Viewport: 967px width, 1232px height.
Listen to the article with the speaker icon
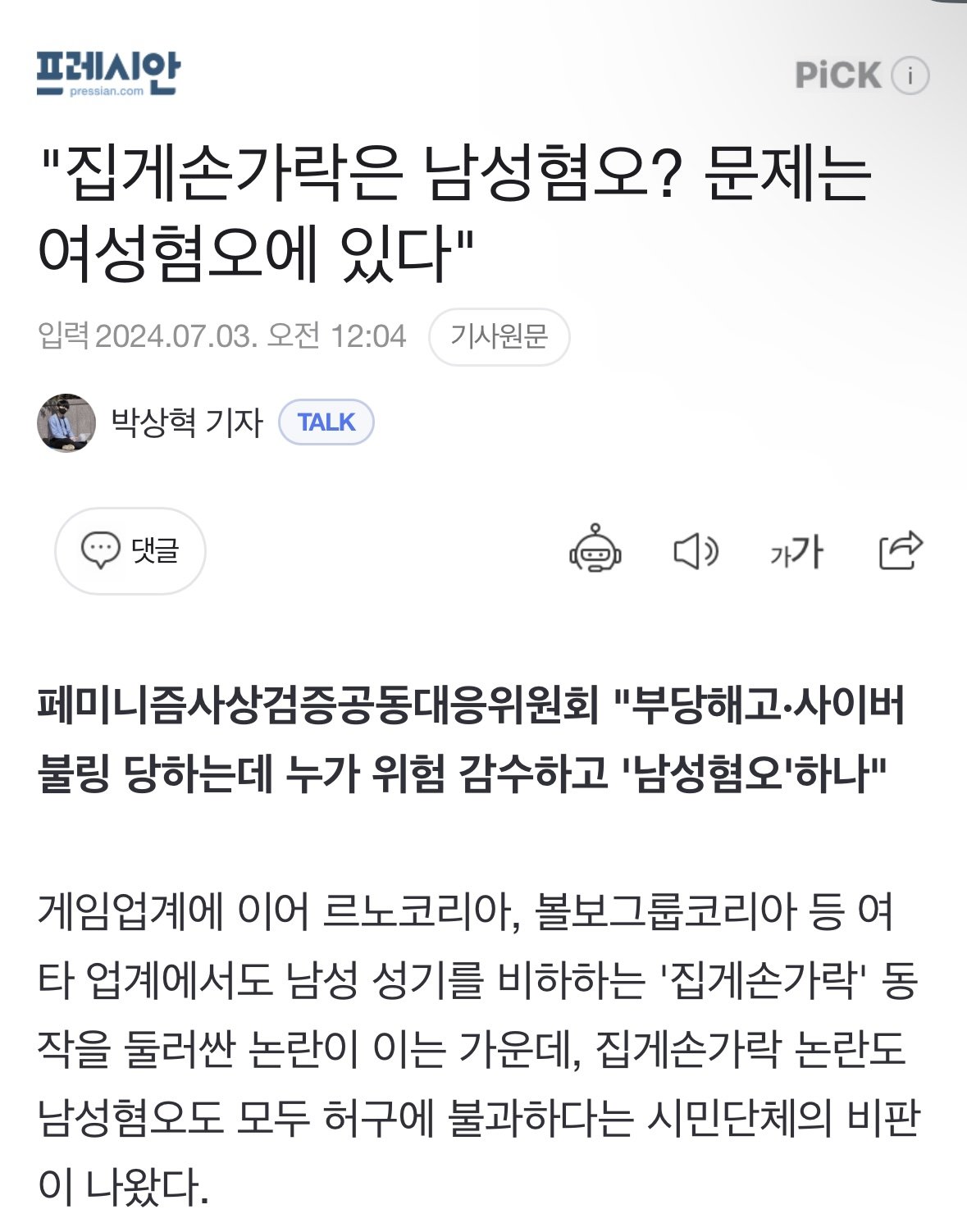click(696, 551)
